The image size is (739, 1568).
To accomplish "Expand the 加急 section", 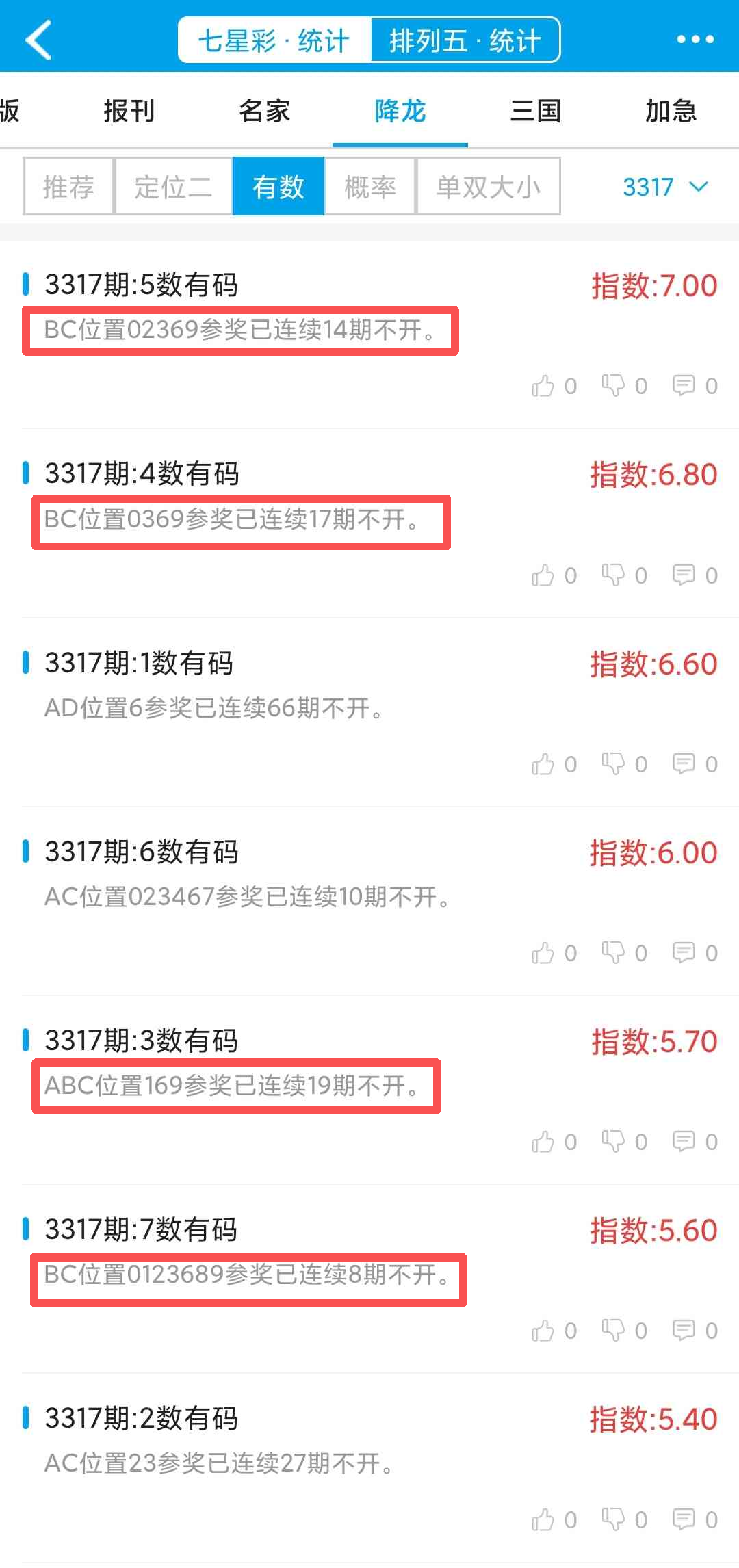I will click(671, 110).
